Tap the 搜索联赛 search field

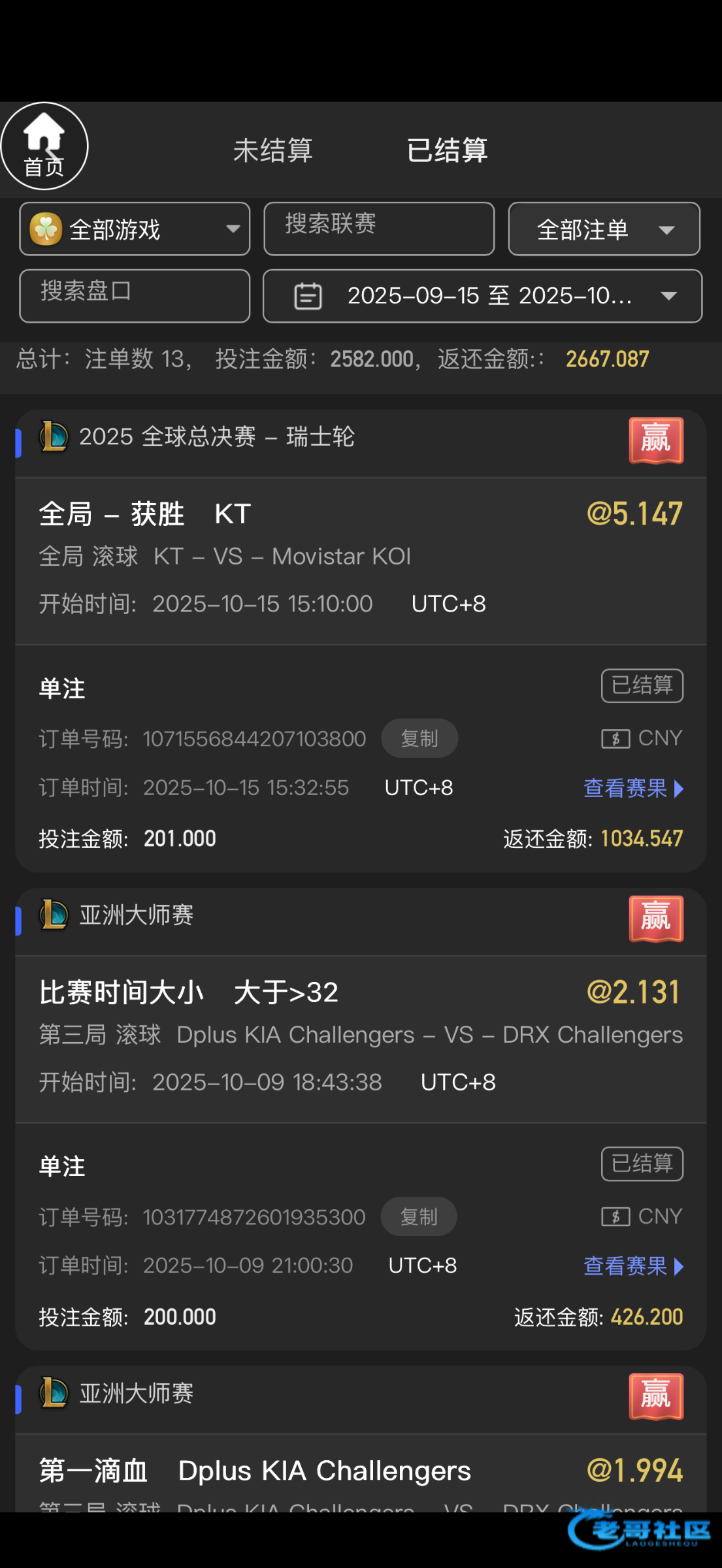(379, 229)
